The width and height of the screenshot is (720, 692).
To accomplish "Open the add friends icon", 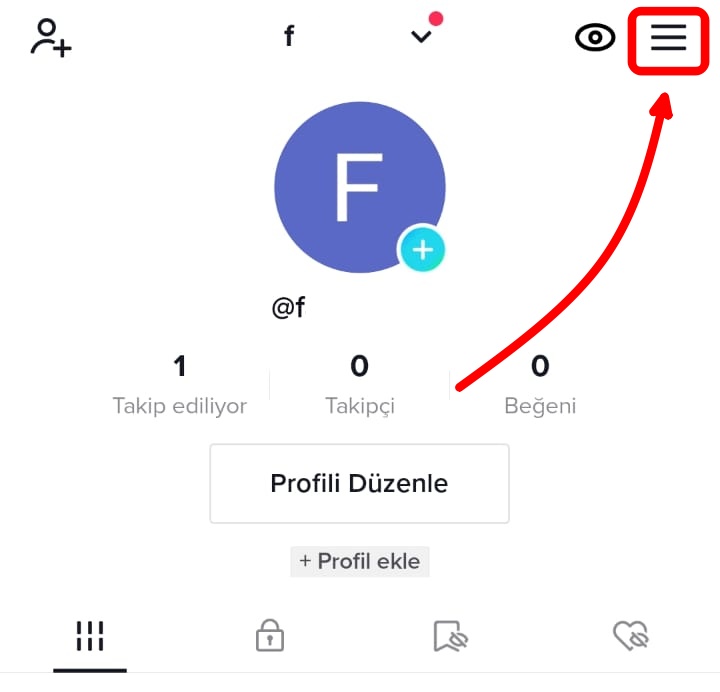I will pyautogui.click(x=50, y=38).
